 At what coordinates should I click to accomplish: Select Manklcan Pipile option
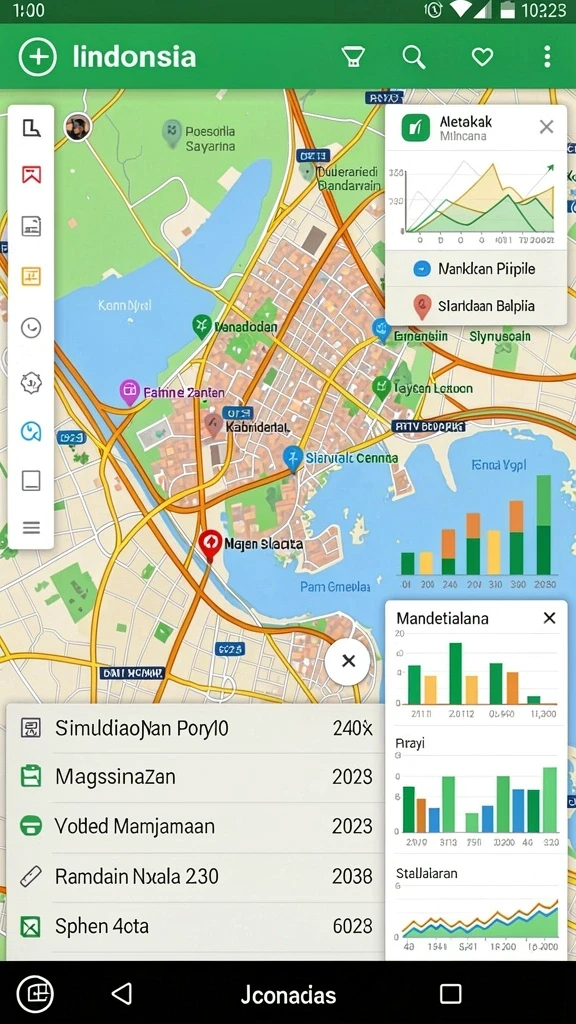[475, 268]
